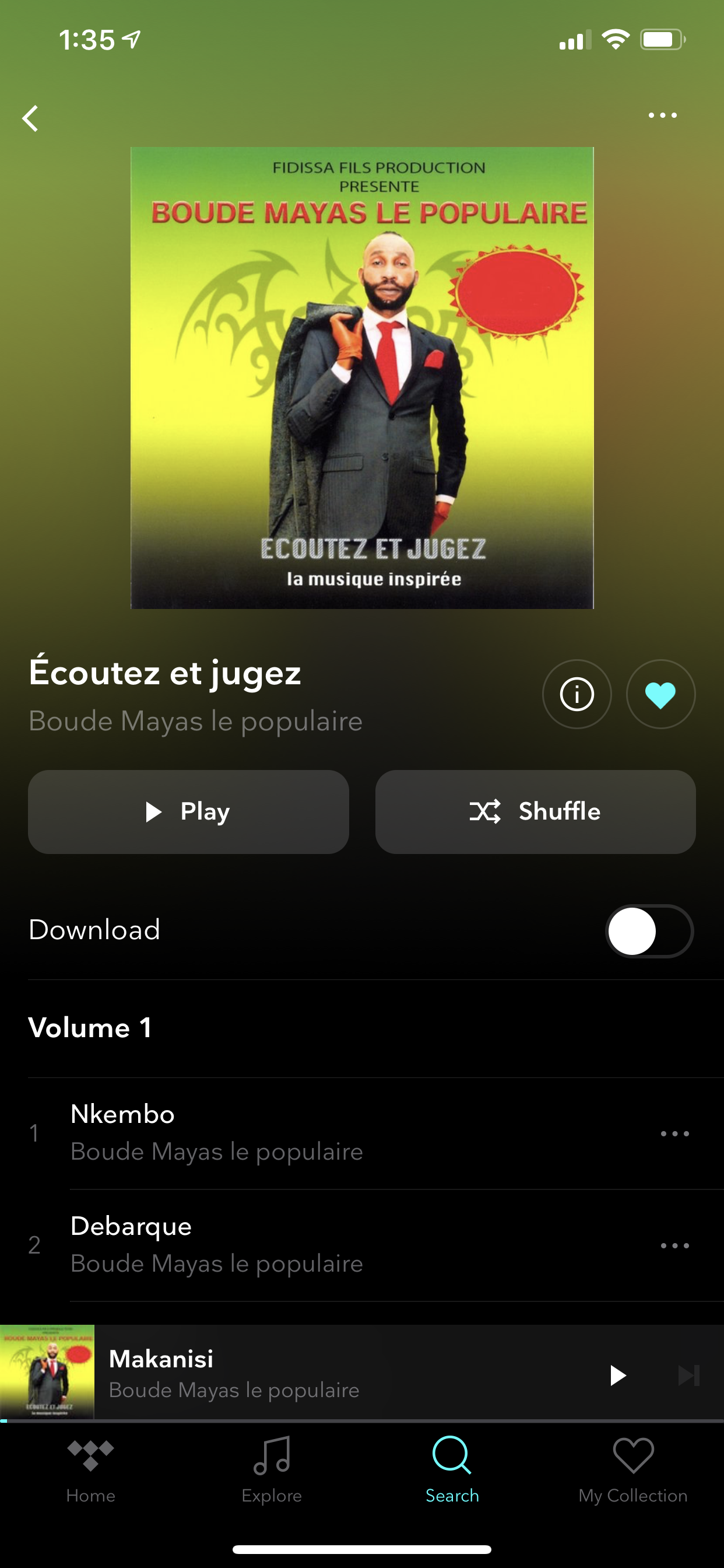Open the album overflow menu

point(662,116)
